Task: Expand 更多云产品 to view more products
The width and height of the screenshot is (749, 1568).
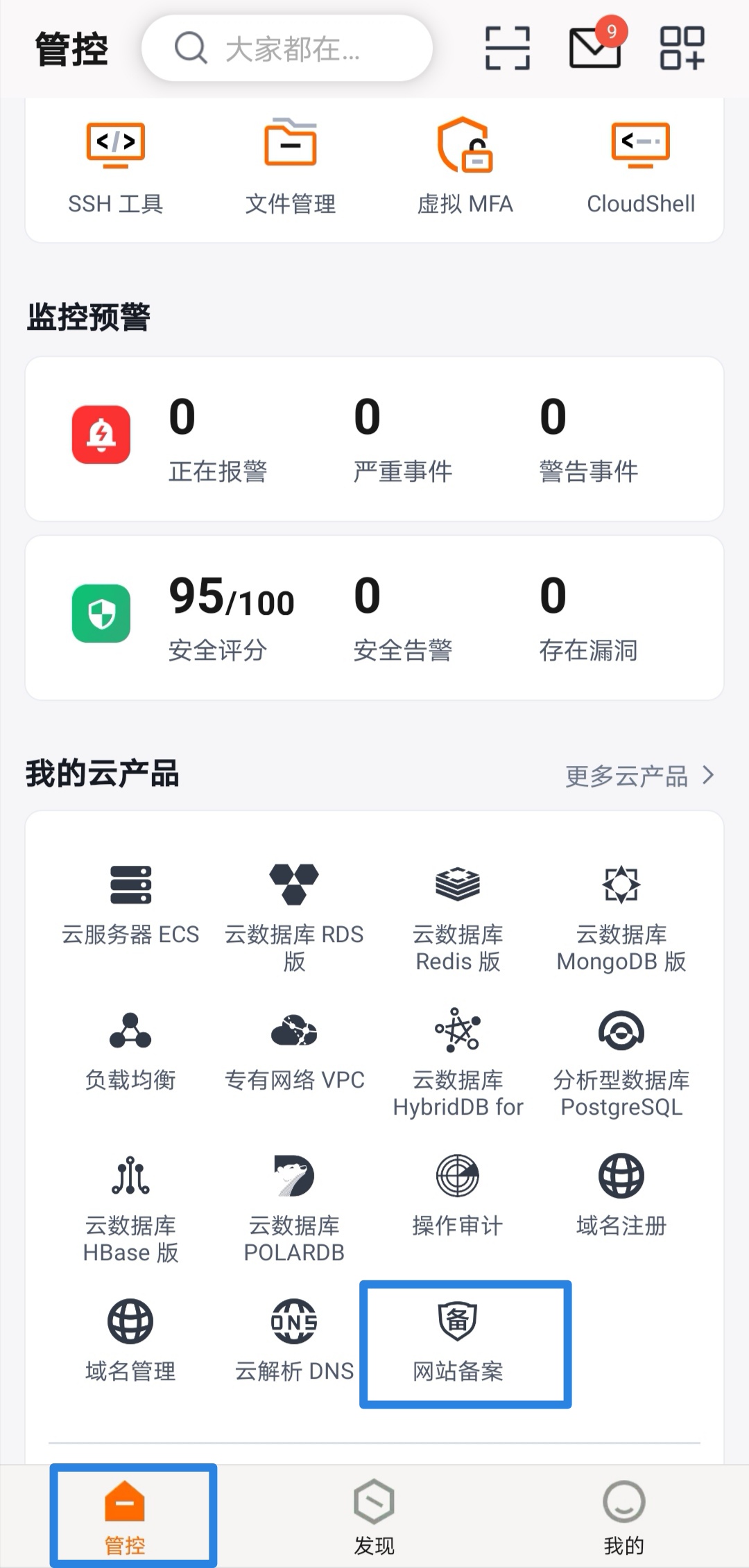Action: pyautogui.click(x=638, y=775)
